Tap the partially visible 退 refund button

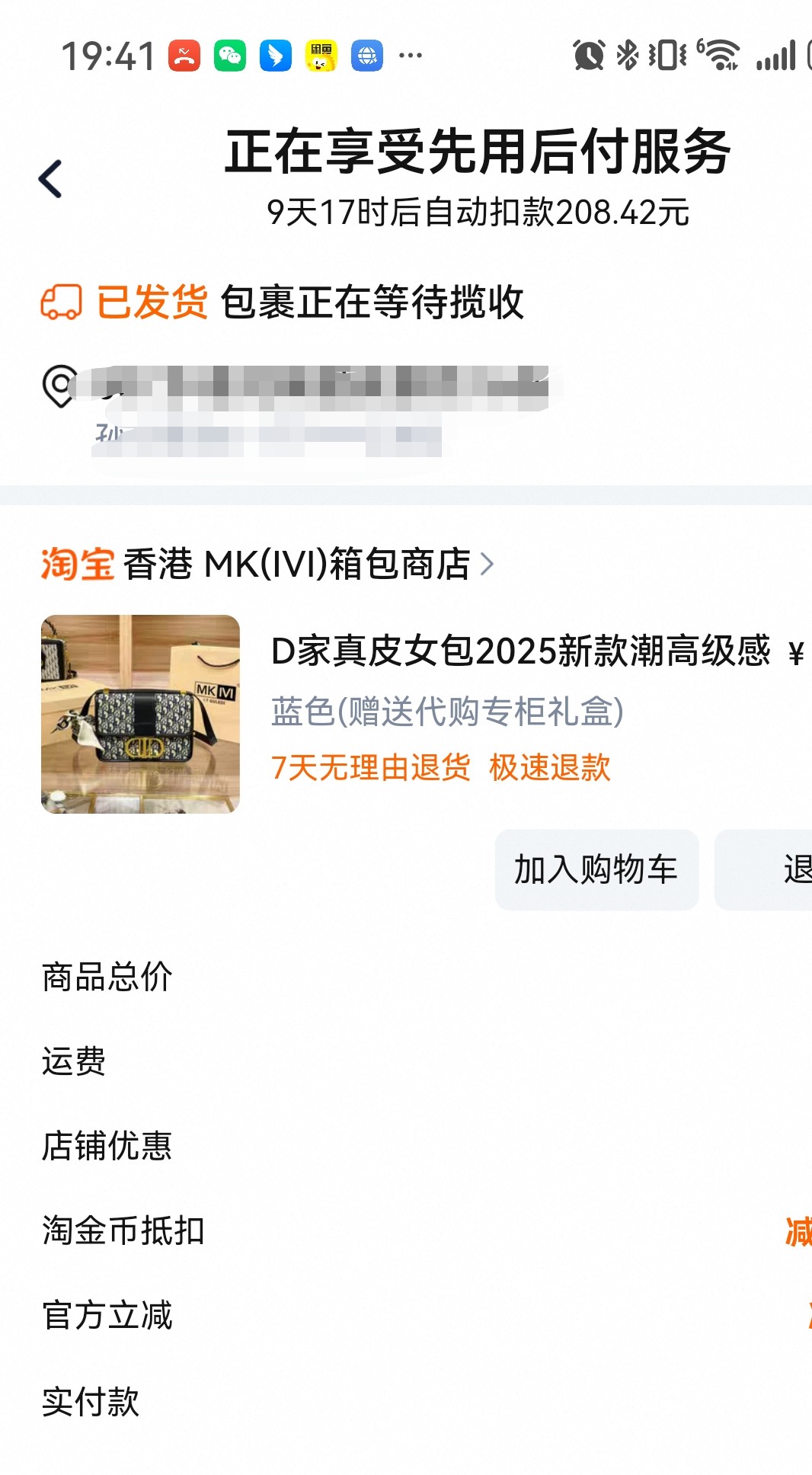point(763,869)
